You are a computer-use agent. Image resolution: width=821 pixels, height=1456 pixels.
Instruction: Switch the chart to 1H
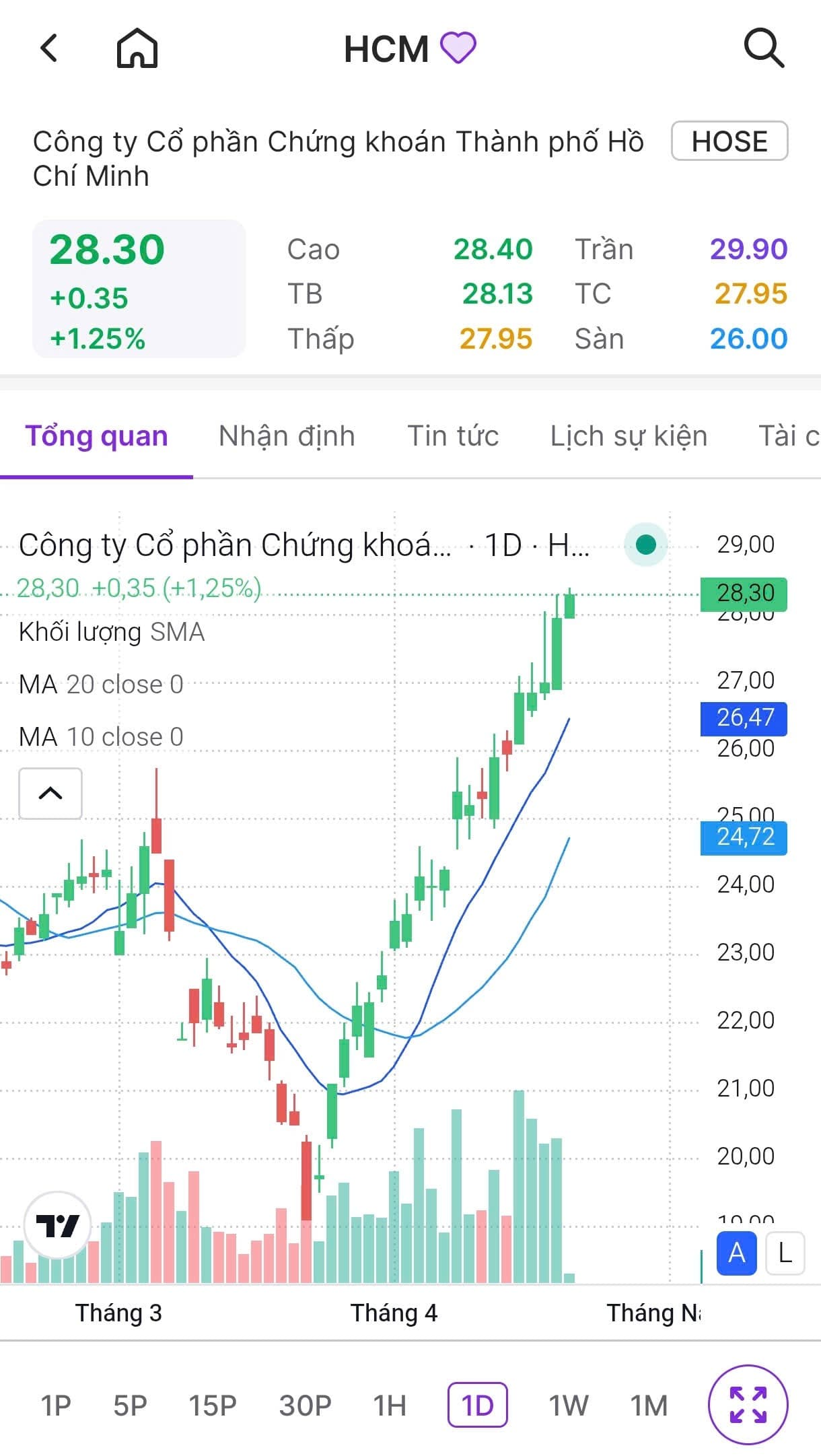(x=390, y=1406)
